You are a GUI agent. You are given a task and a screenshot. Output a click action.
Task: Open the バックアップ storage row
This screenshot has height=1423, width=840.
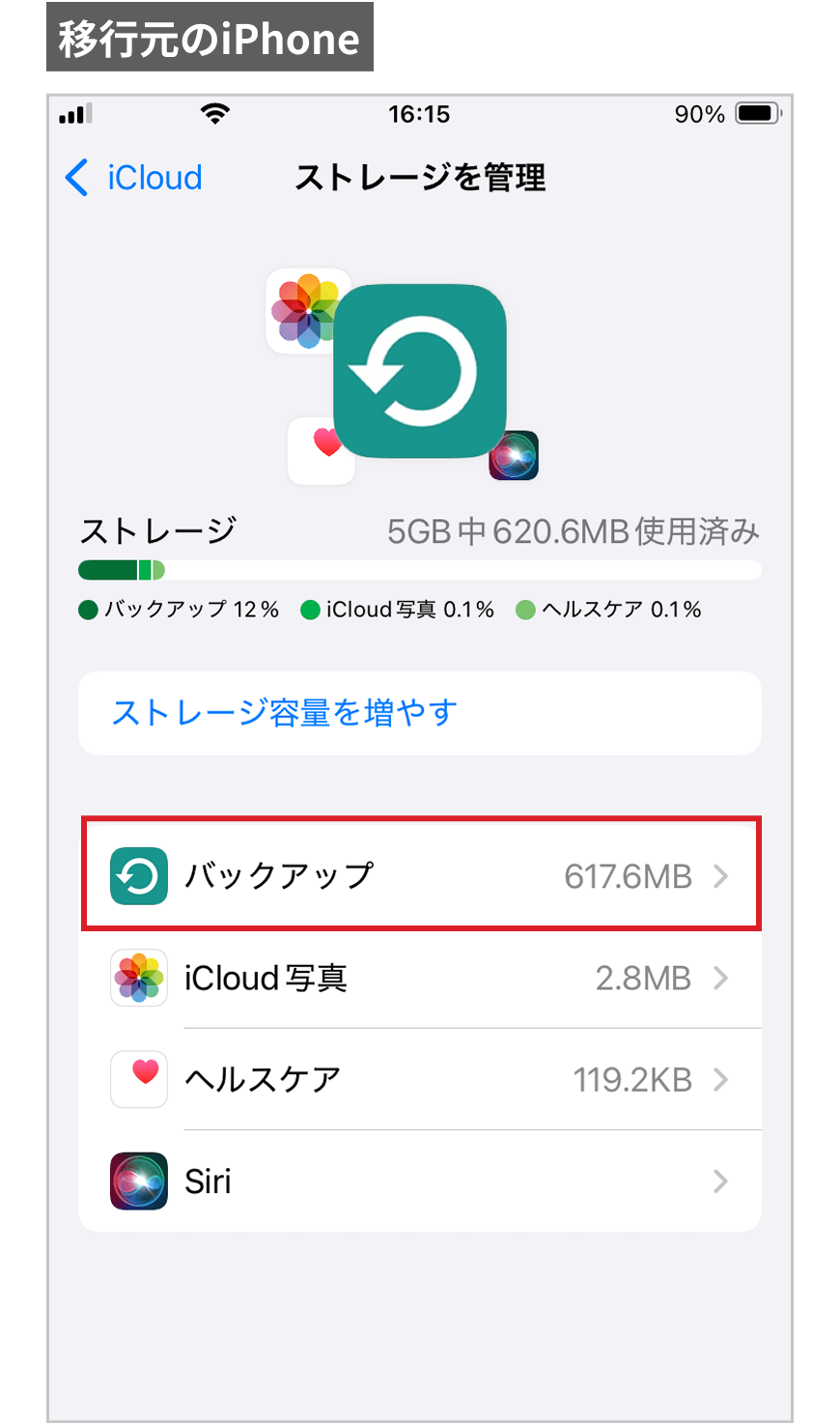[420, 875]
